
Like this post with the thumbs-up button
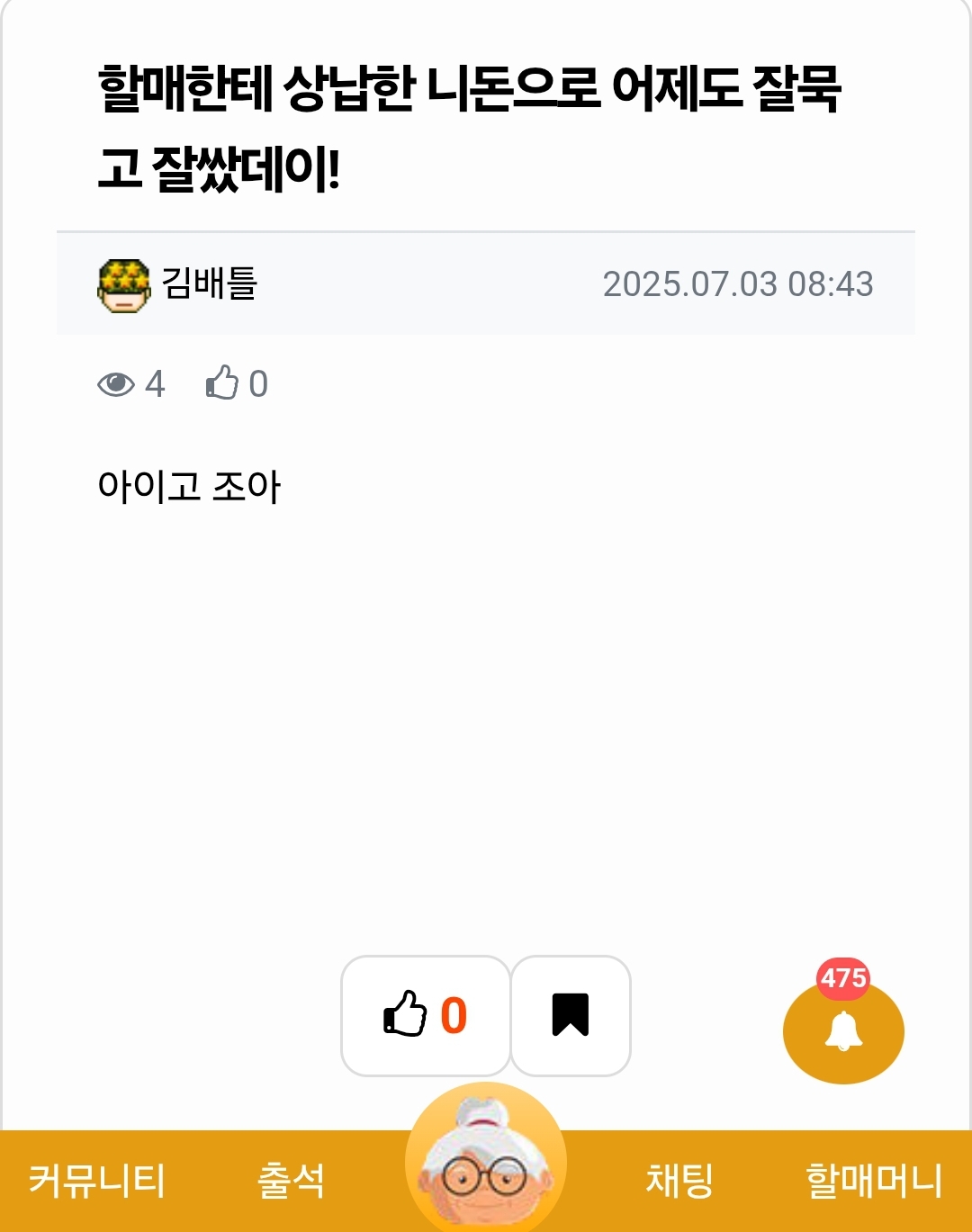point(426,1015)
